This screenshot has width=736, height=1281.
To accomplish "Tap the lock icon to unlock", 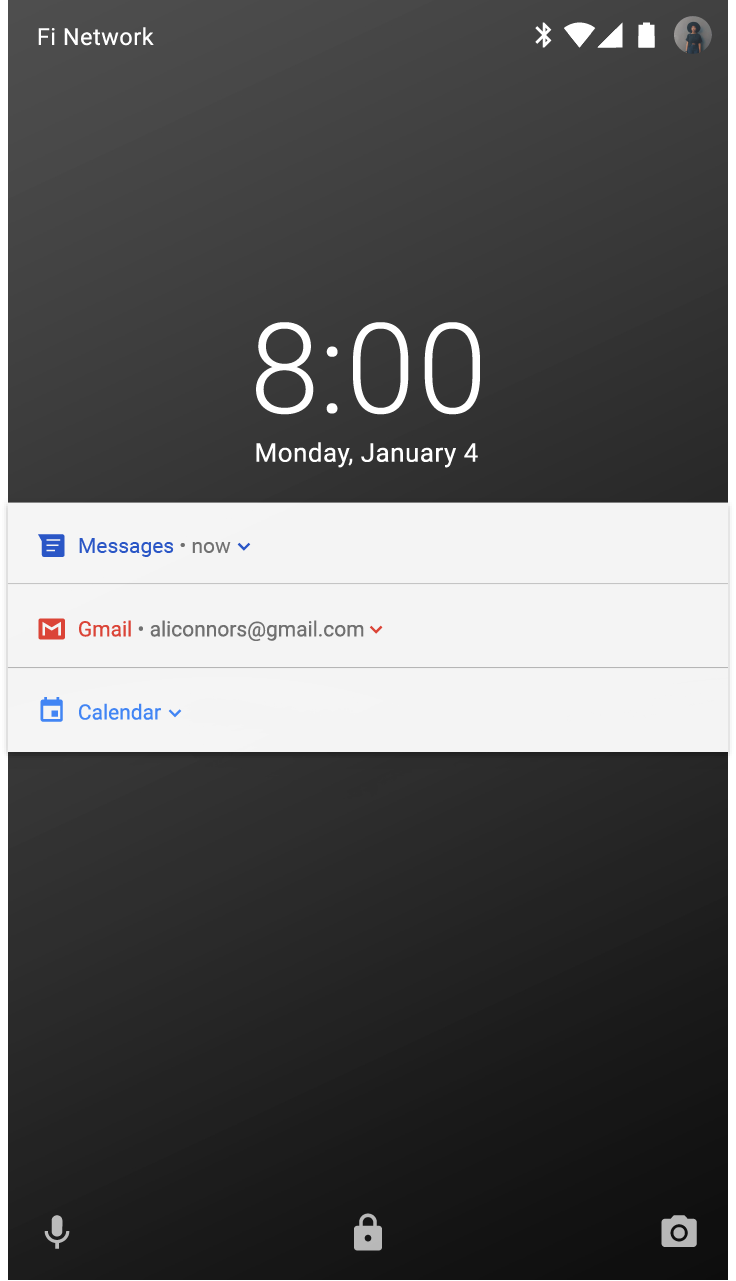I will pyautogui.click(x=368, y=1232).
